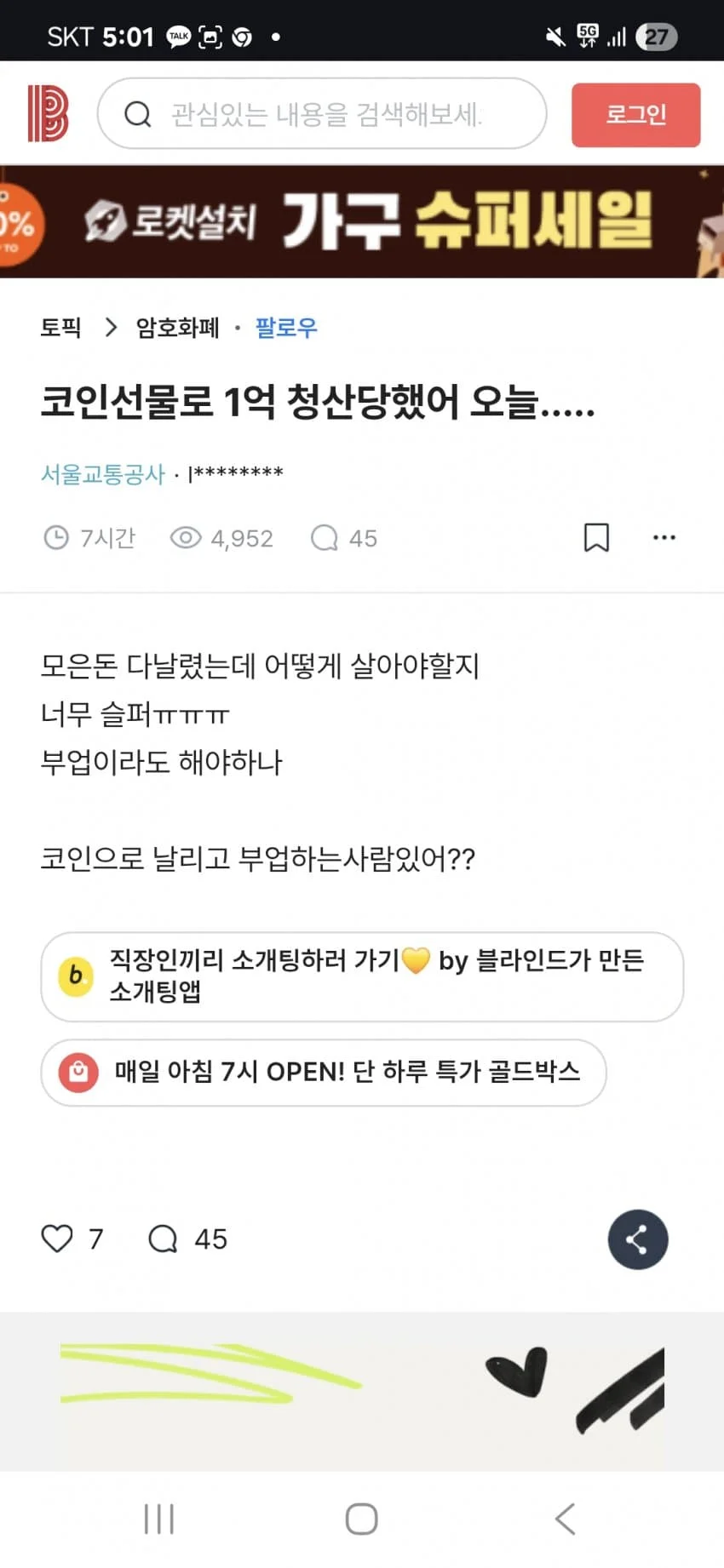This screenshot has height=1568, width=724.
Task: Open the search box at the top
Action: click(x=322, y=113)
